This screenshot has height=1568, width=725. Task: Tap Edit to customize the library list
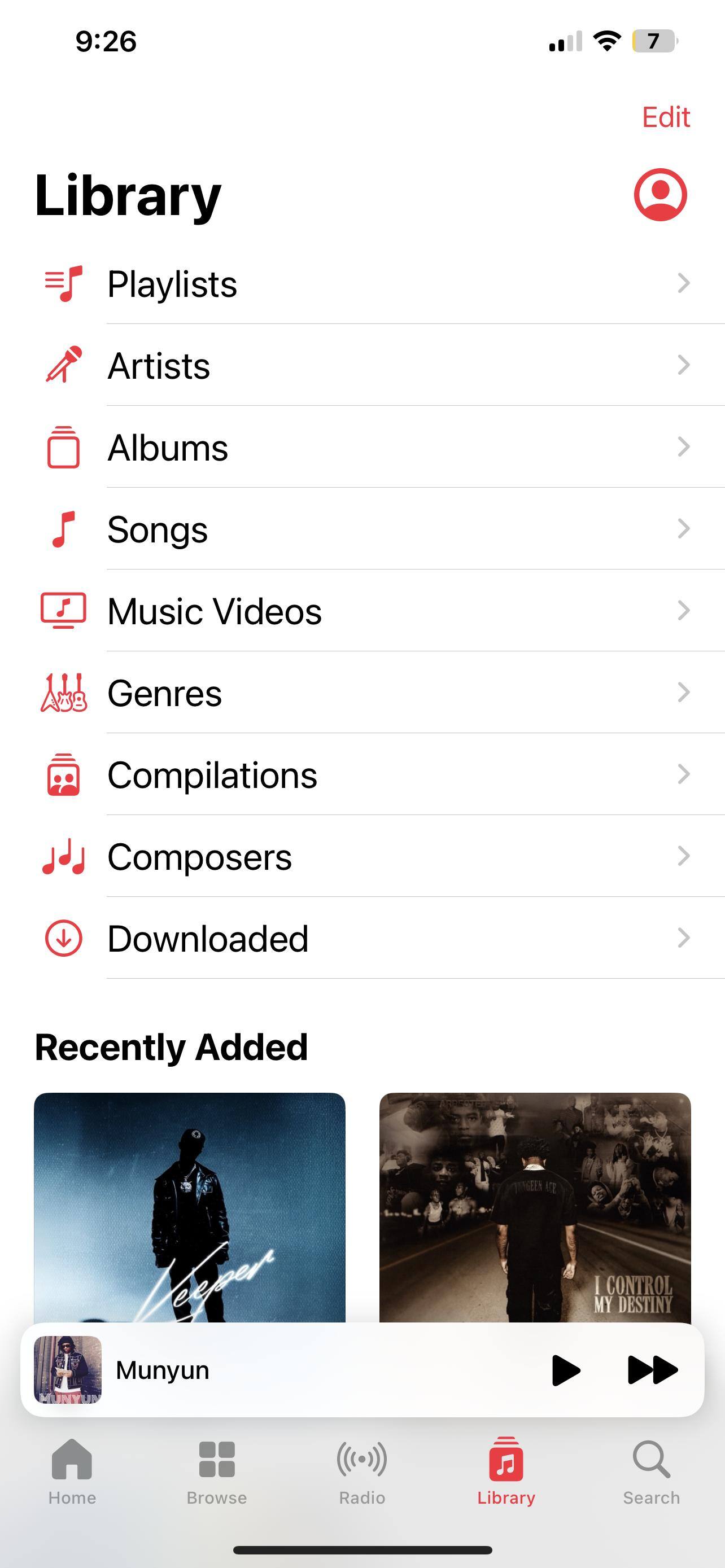[665, 117]
